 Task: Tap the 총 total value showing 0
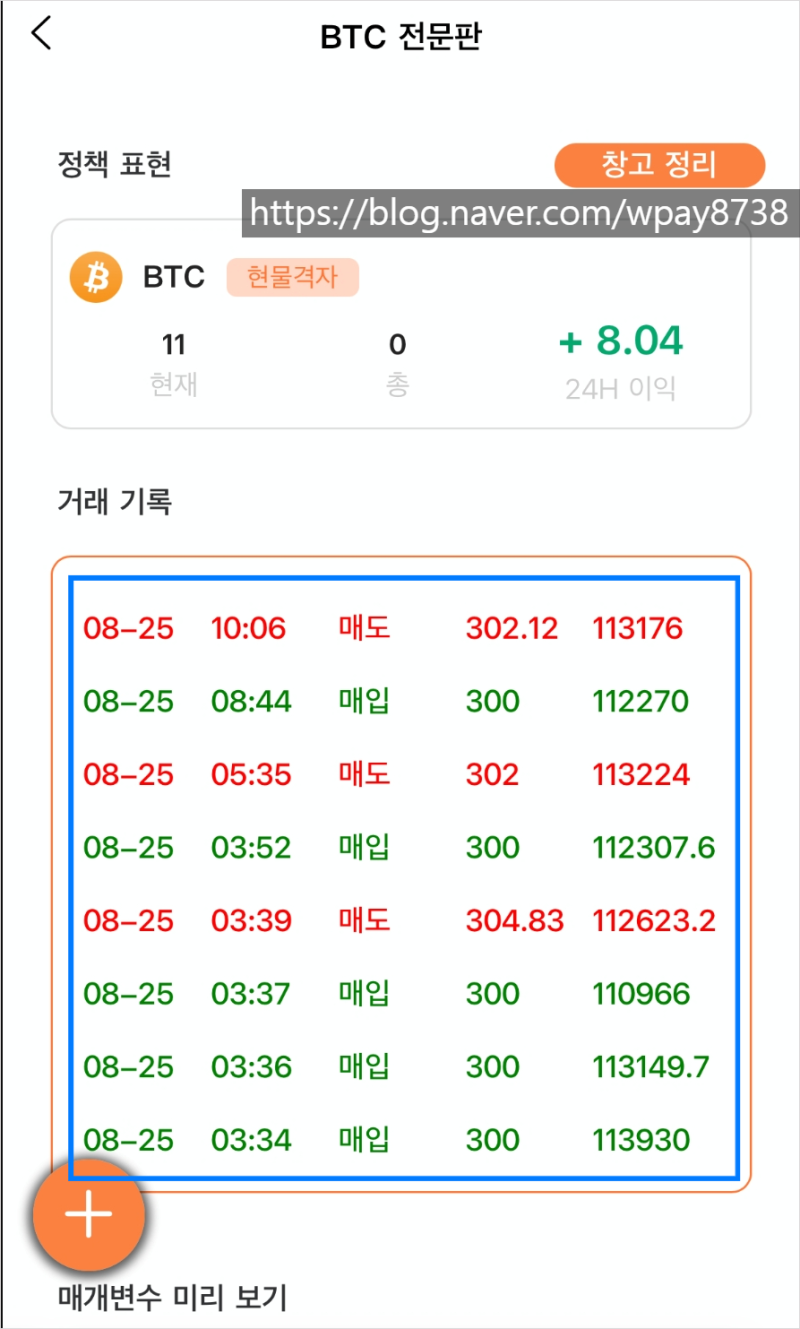pos(398,344)
